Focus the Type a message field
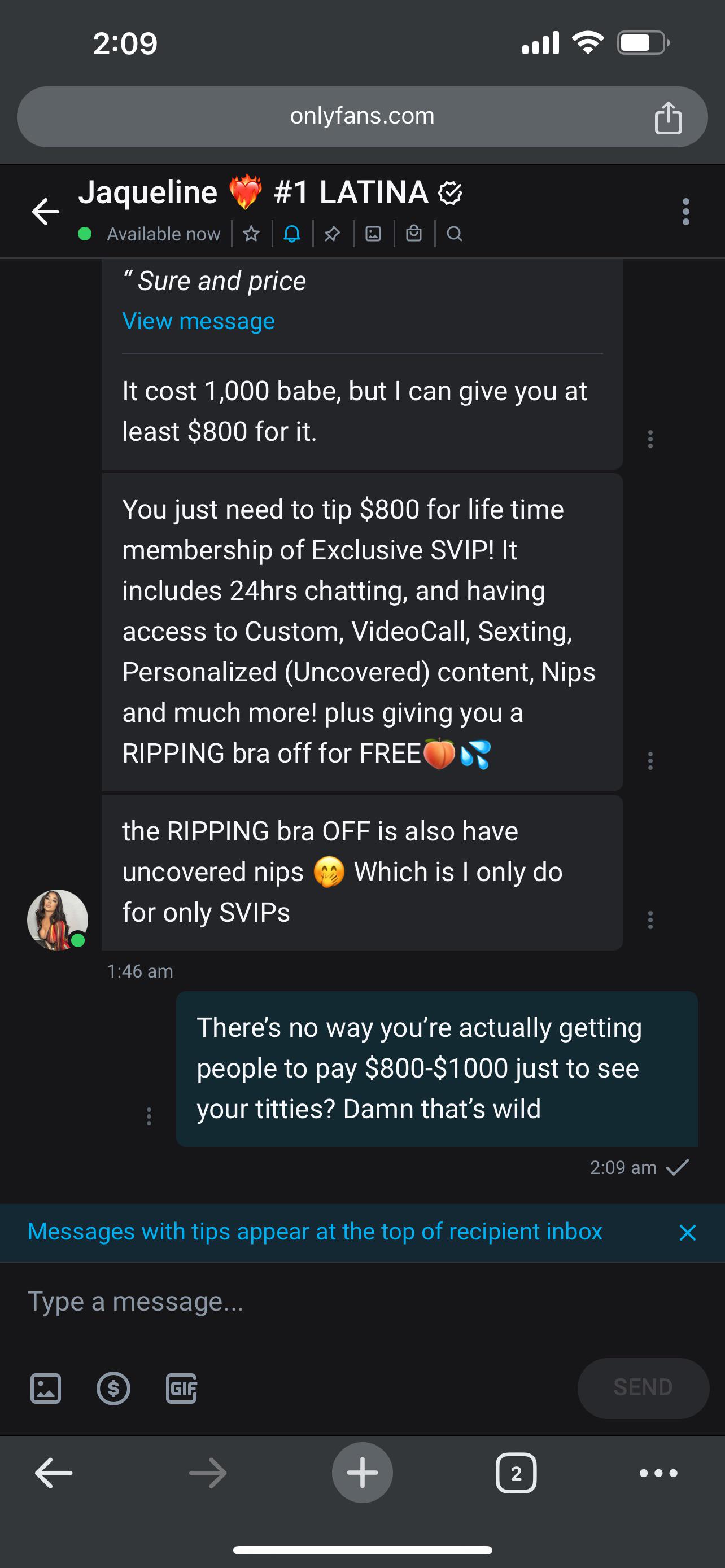 click(362, 1301)
